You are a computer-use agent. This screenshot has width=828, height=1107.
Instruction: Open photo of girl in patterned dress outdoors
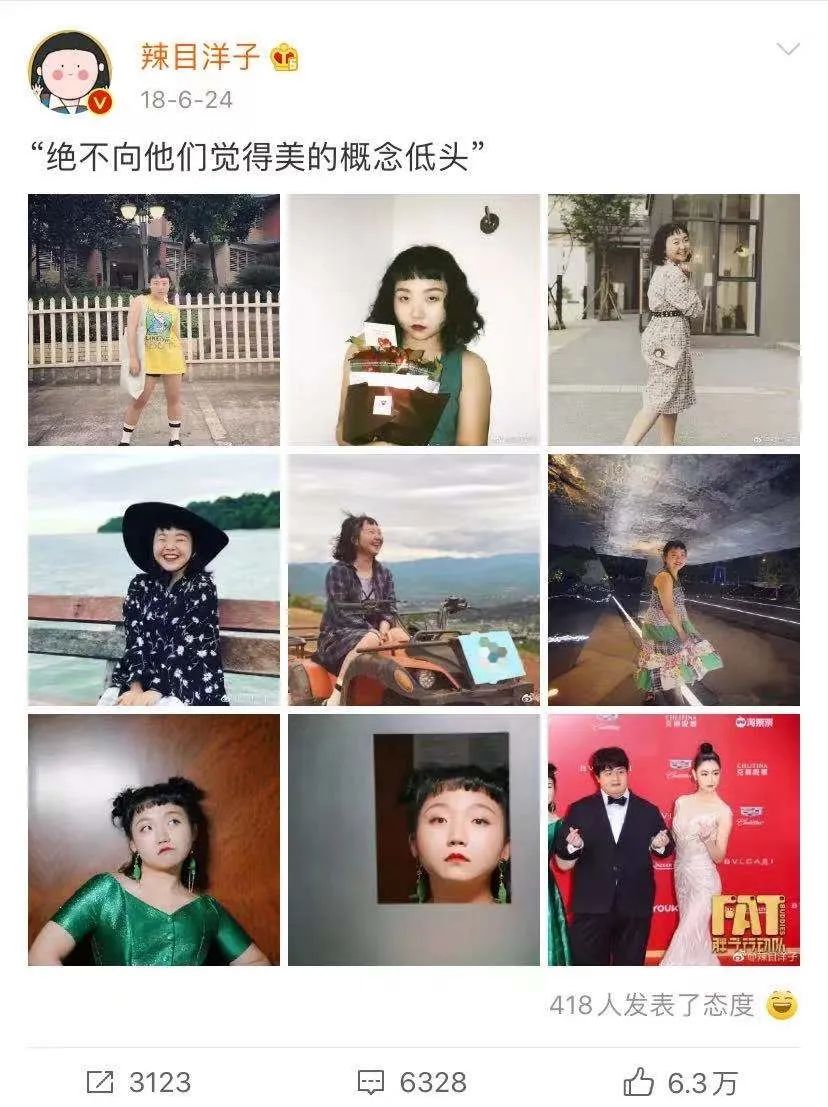click(674, 320)
